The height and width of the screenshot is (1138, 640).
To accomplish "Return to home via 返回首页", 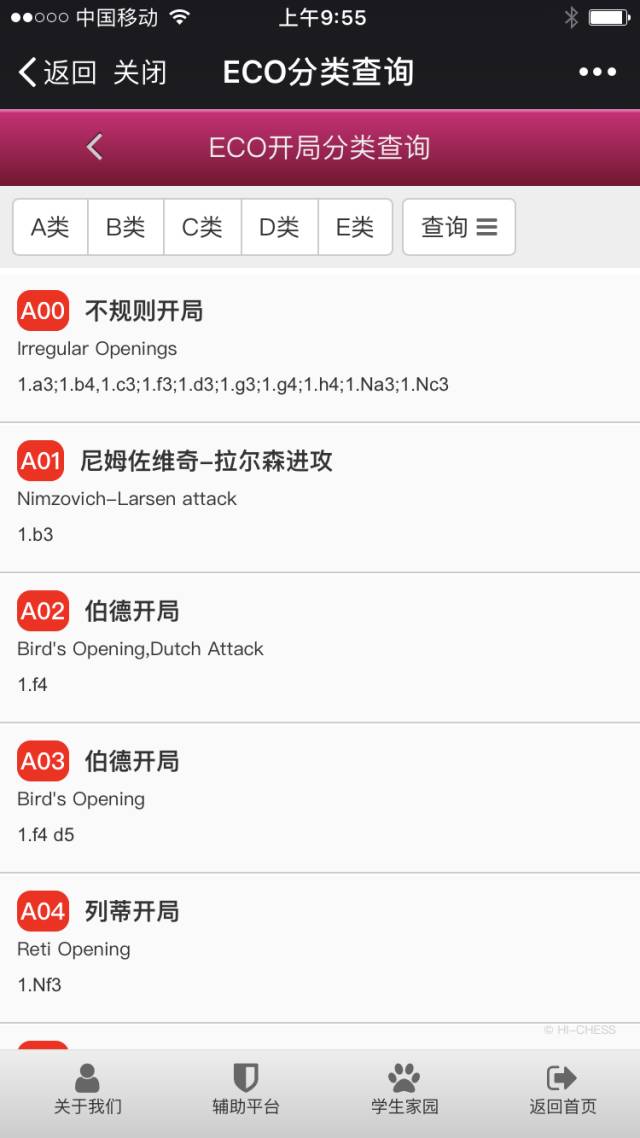I will (562, 1089).
